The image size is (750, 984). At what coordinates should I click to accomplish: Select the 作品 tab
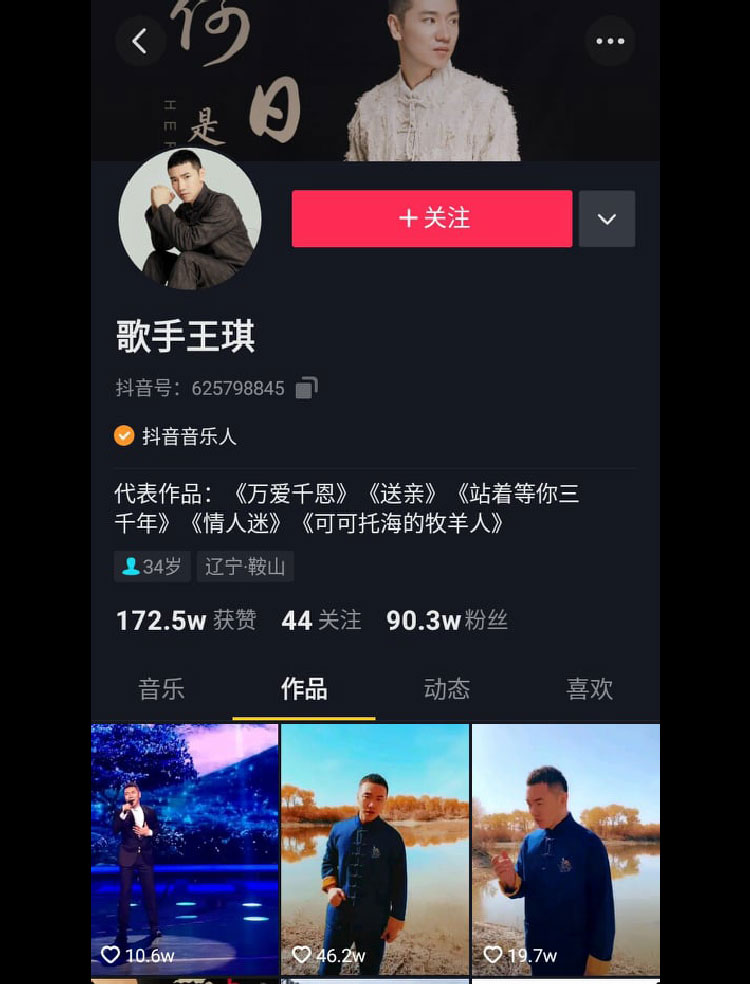click(x=303, y=689)
